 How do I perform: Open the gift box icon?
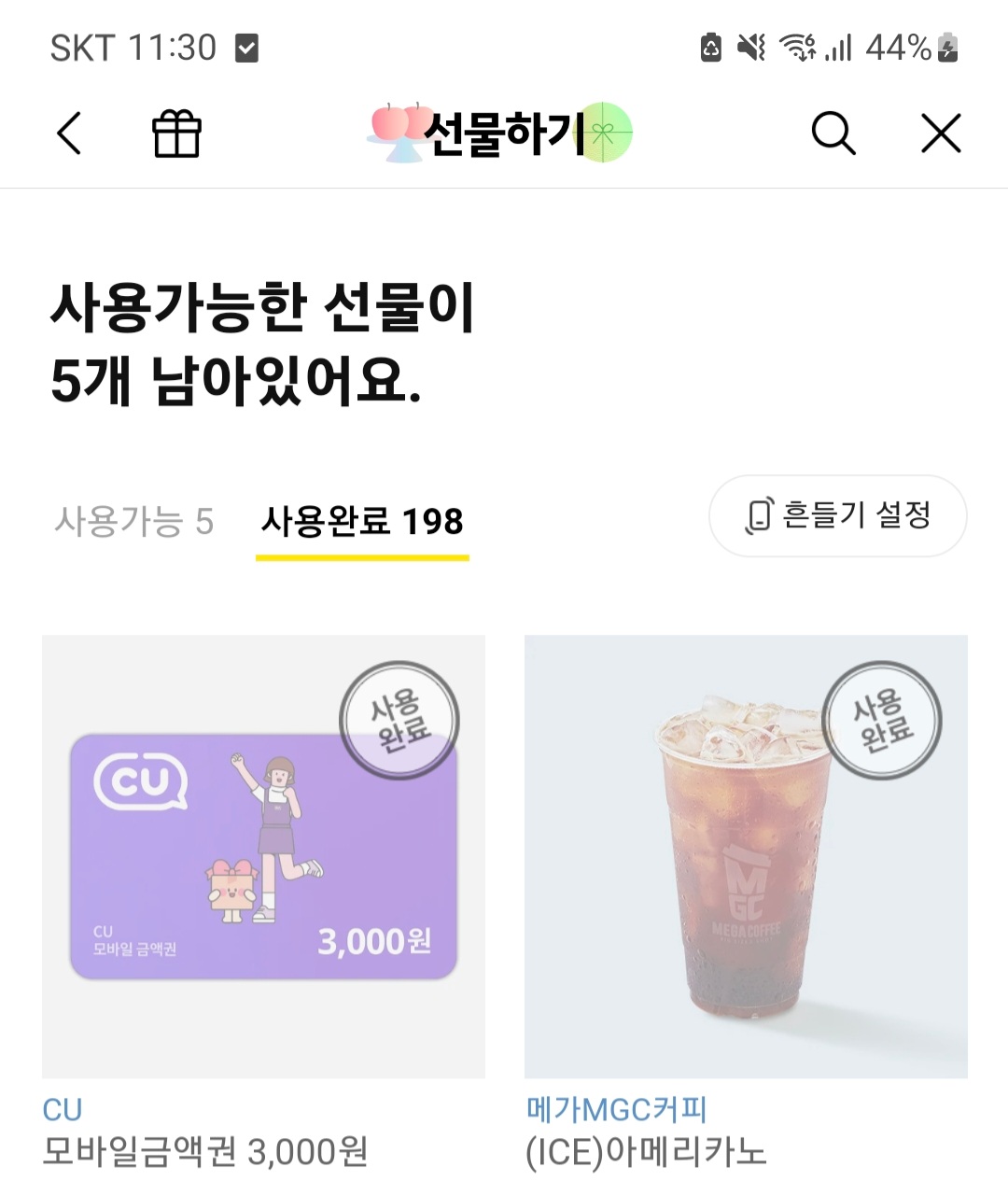176,134
